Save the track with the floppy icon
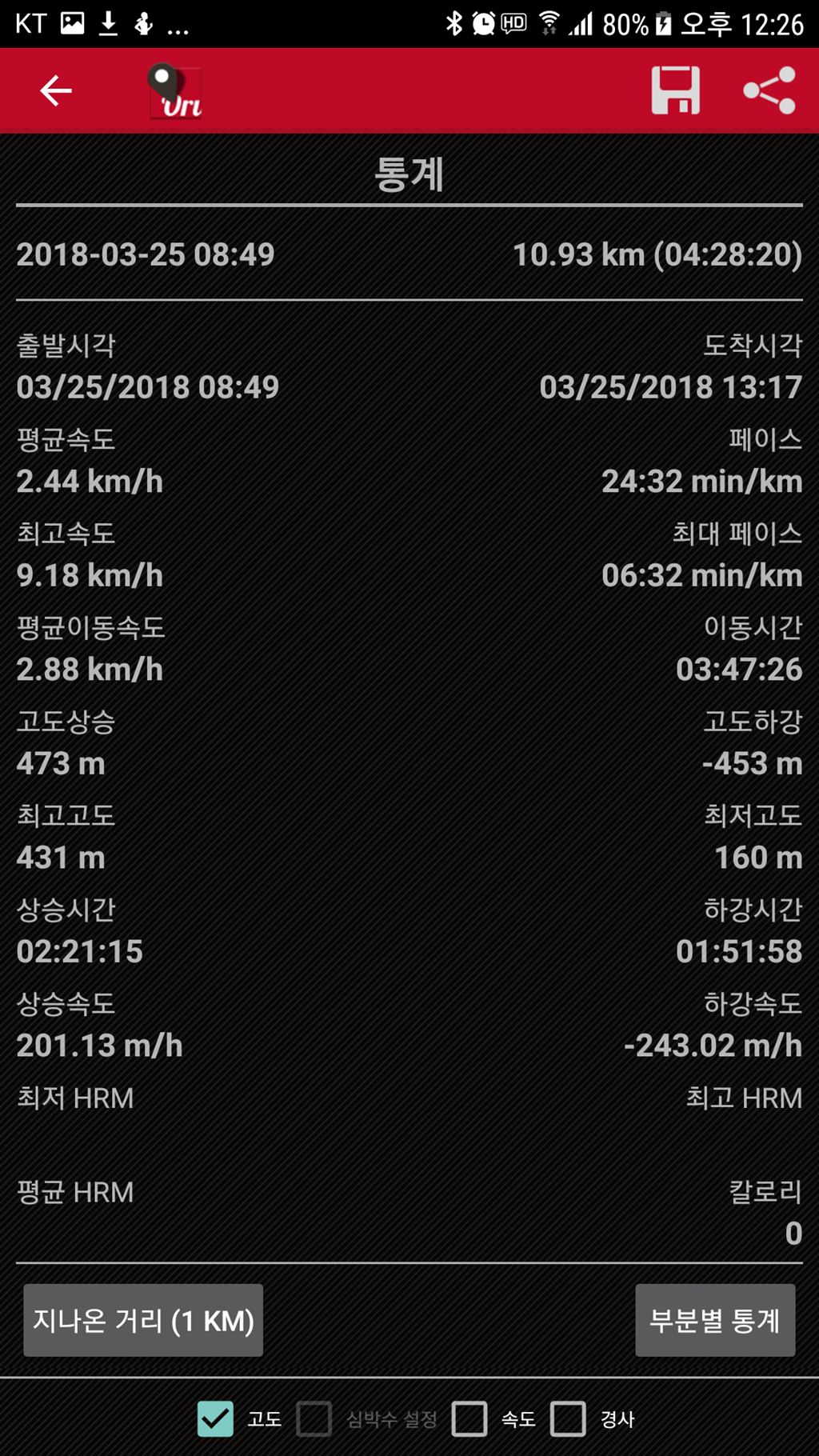The height and width of the screenshot is (1456, 819). coord(676,90)
